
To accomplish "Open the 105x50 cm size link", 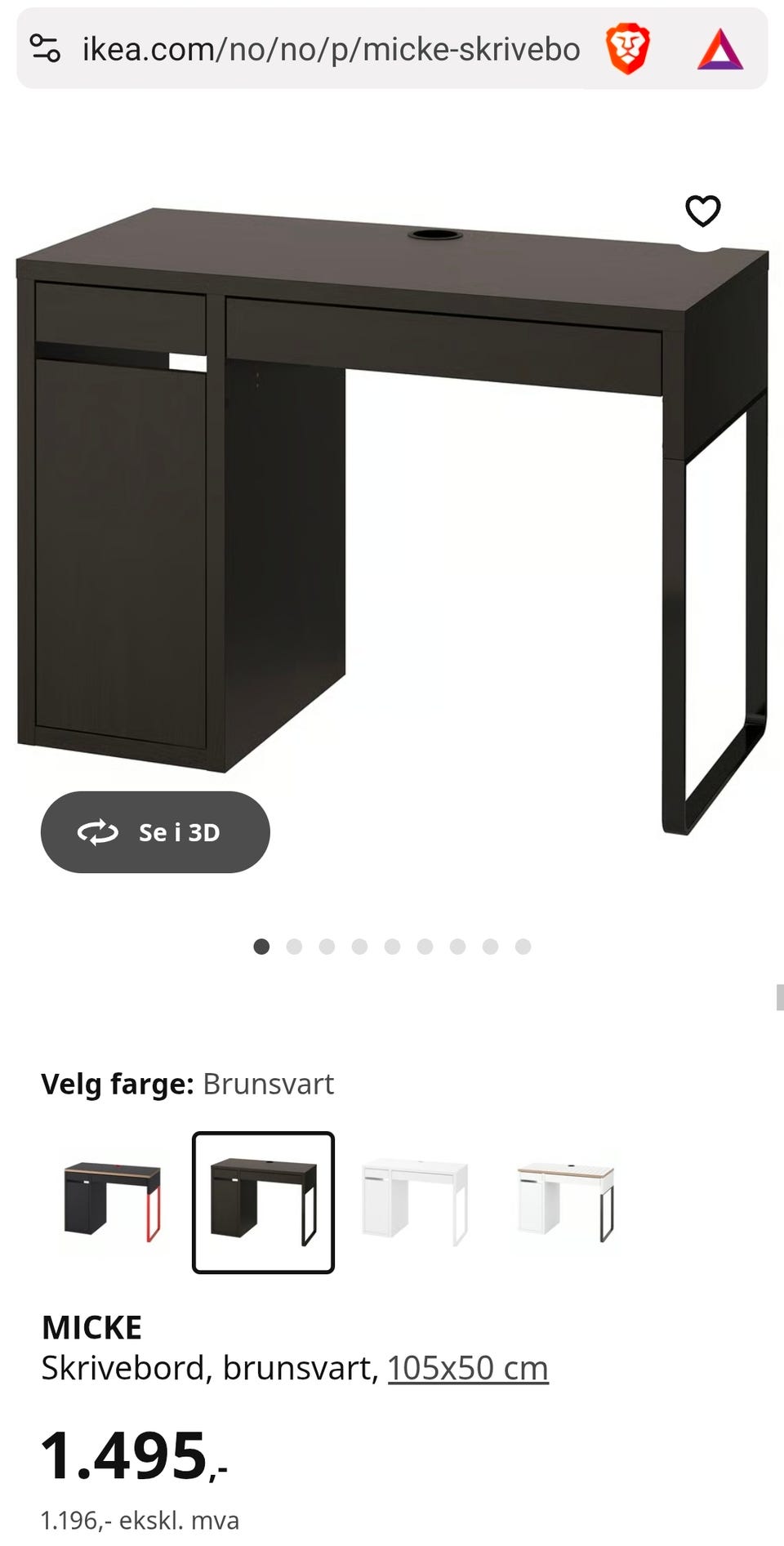I will (x=468, y=1368).
